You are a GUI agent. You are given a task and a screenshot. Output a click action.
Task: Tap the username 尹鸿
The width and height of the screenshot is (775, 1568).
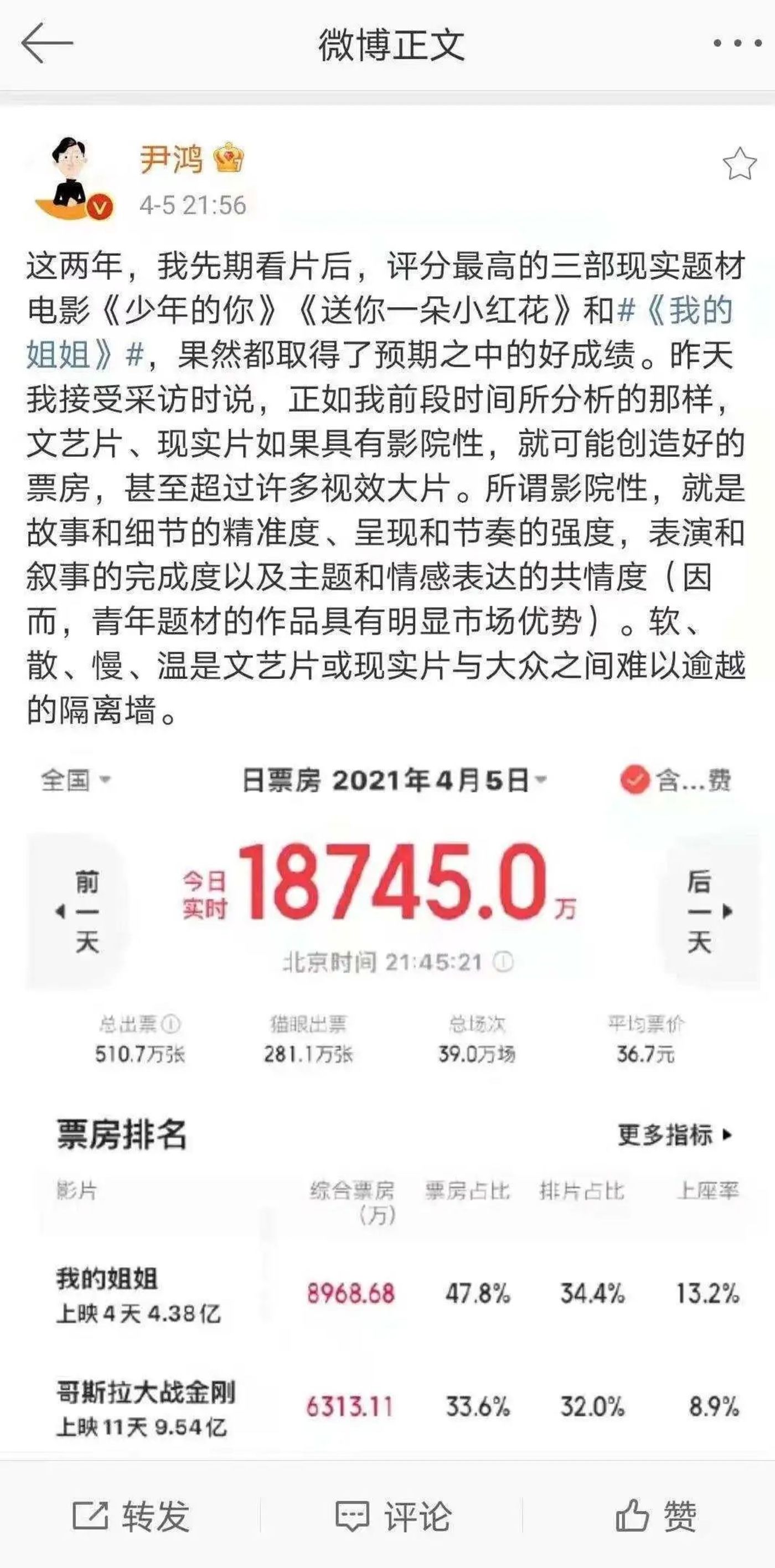pyautogui.click(x=170, y=159)
